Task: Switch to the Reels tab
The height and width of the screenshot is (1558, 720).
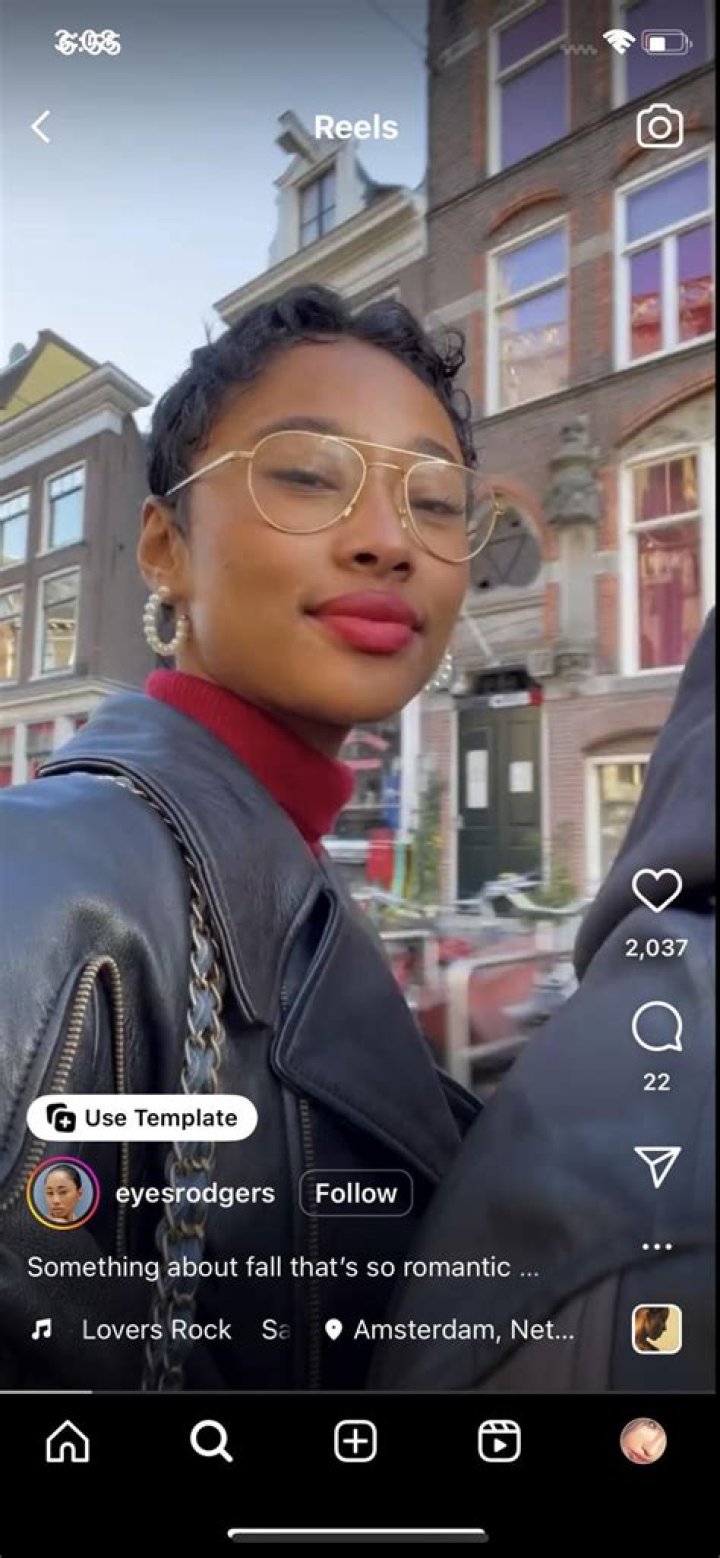Action: pyautogui.click(x=499, y=1442)
